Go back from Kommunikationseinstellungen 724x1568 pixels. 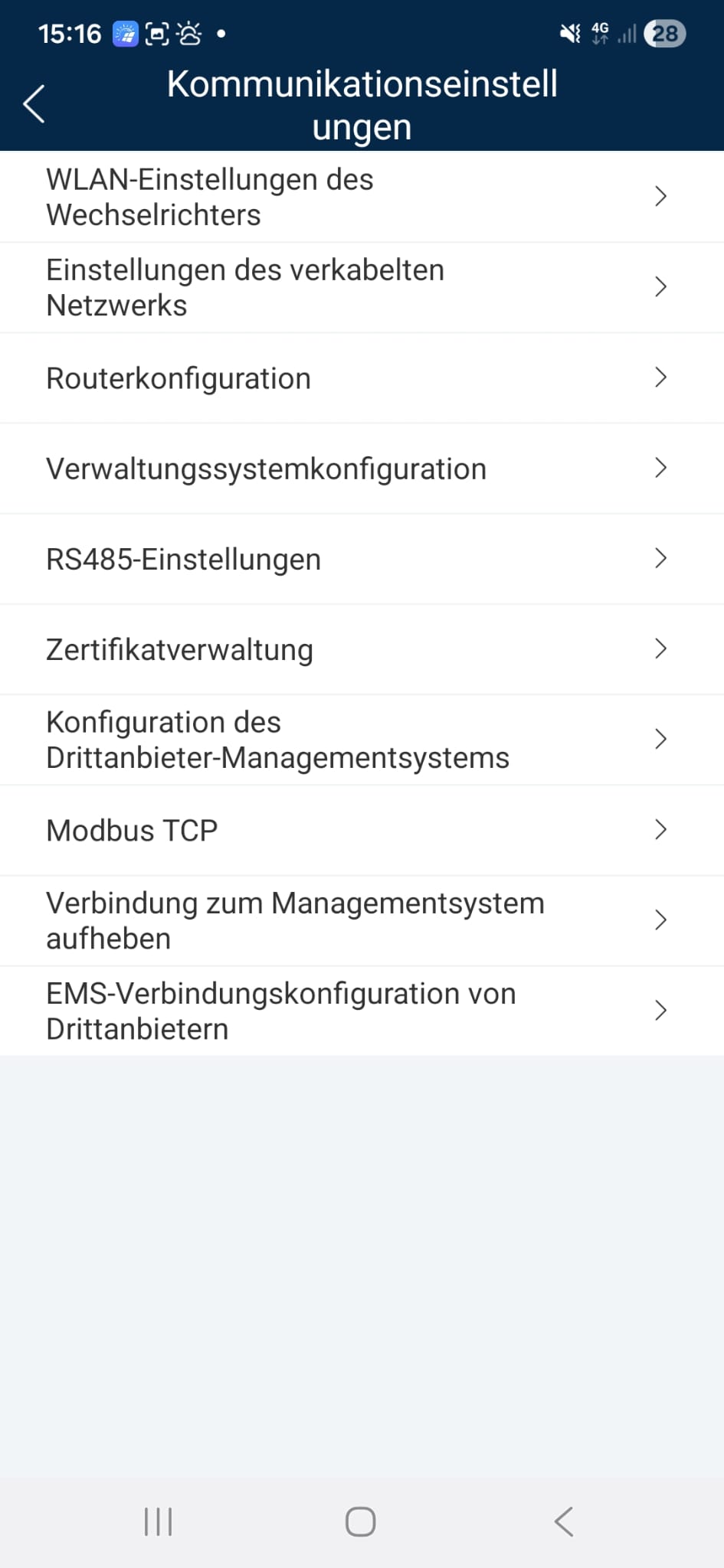click(34, 104)
